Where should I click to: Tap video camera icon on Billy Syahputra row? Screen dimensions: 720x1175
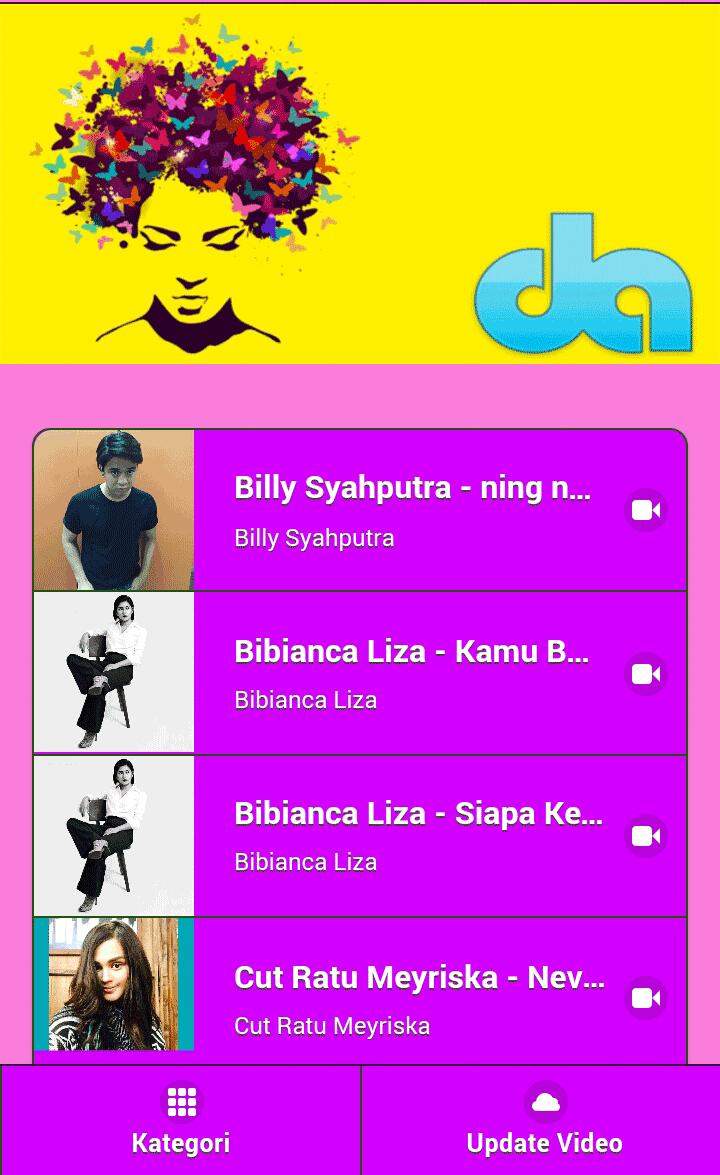(646, 511)
